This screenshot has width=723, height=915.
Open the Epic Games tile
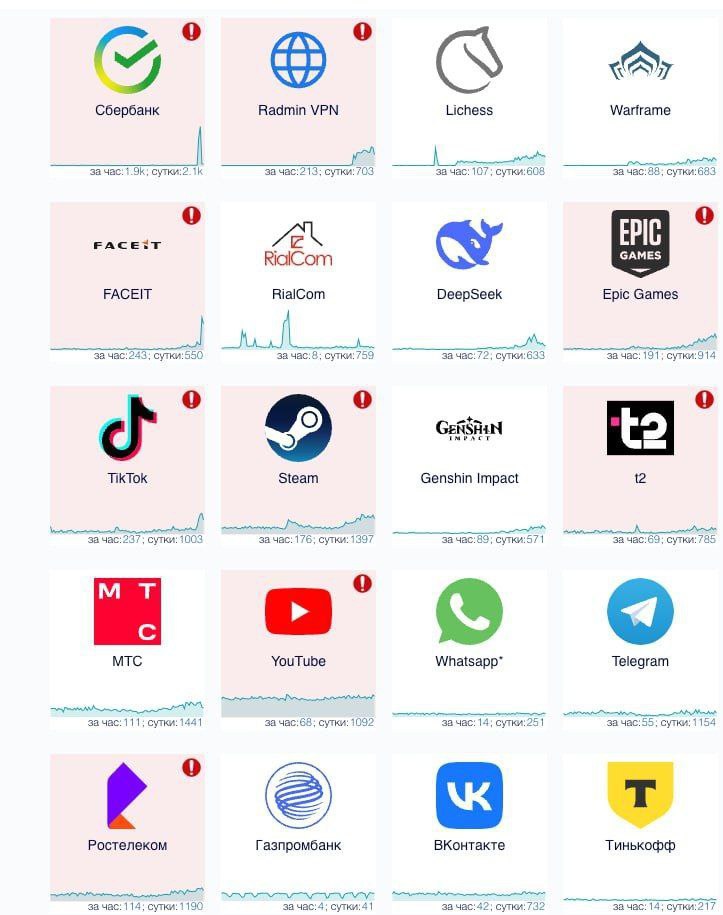(640, 265)
